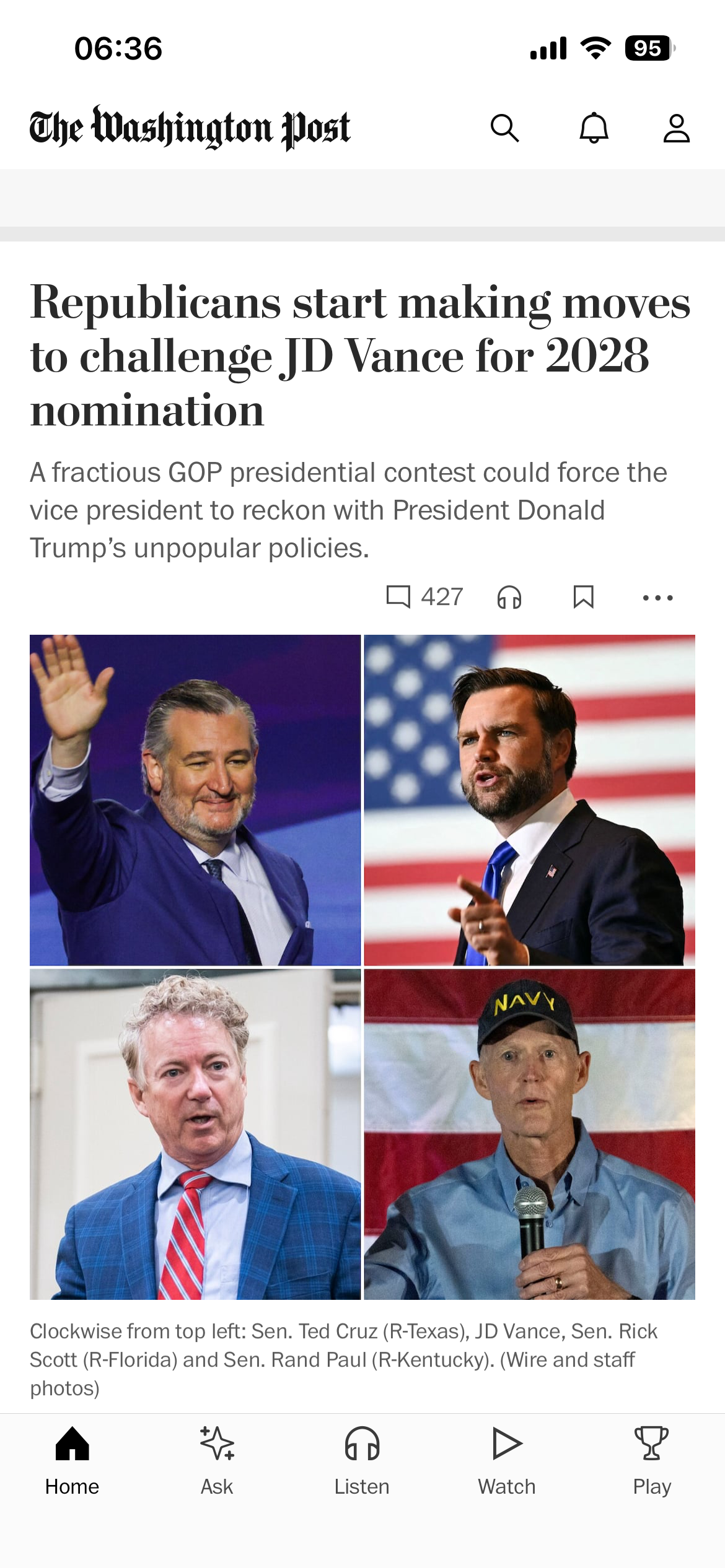Tap the four-senator photo collage
725x1568 pixels.
(x=362, y=967)
